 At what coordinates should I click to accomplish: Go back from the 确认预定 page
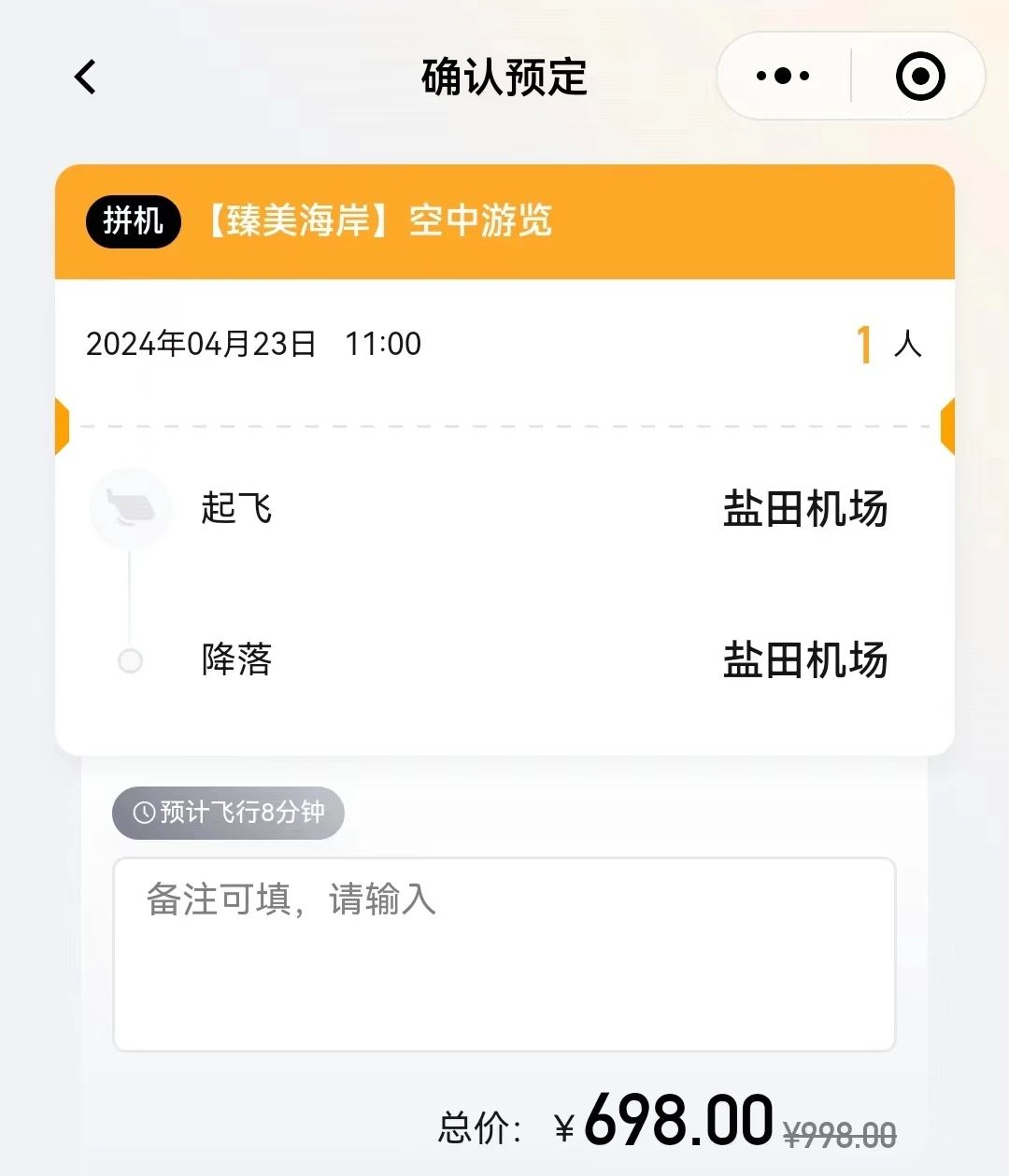coord(85,77)
